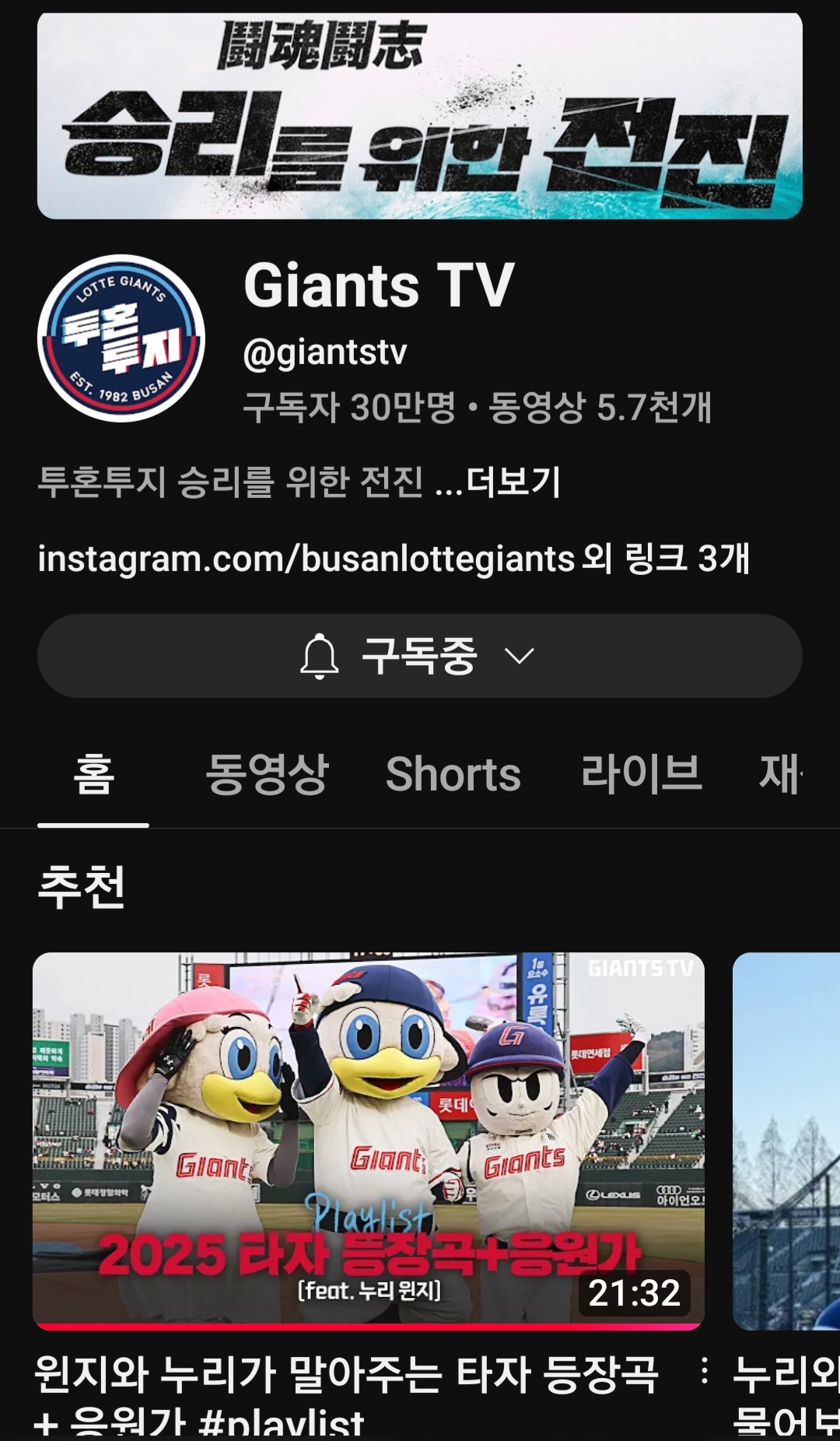Open the 구독중 subscription options dropdown

click(419, 656)
